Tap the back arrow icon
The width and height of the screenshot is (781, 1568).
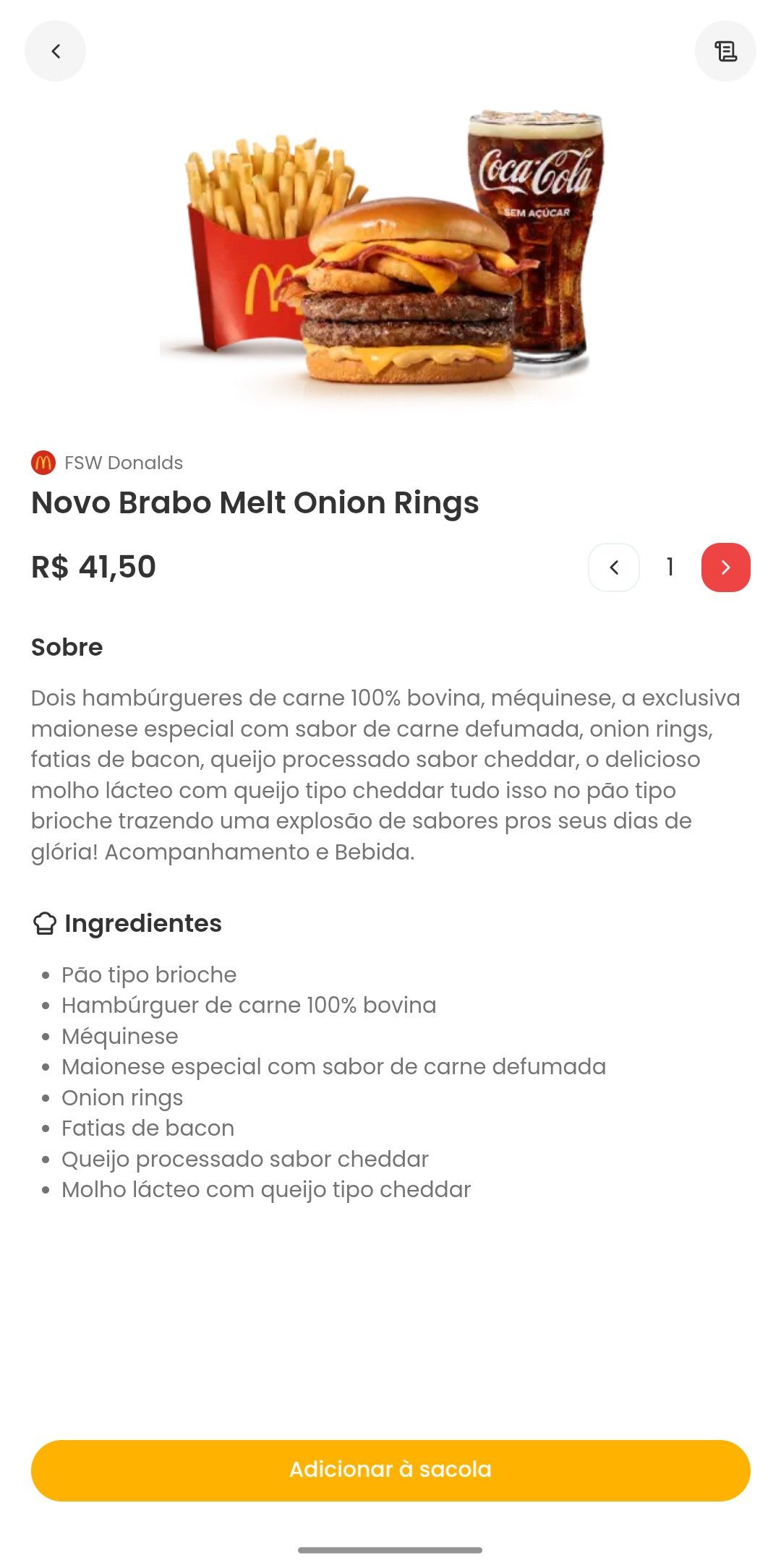click(54, 51)
